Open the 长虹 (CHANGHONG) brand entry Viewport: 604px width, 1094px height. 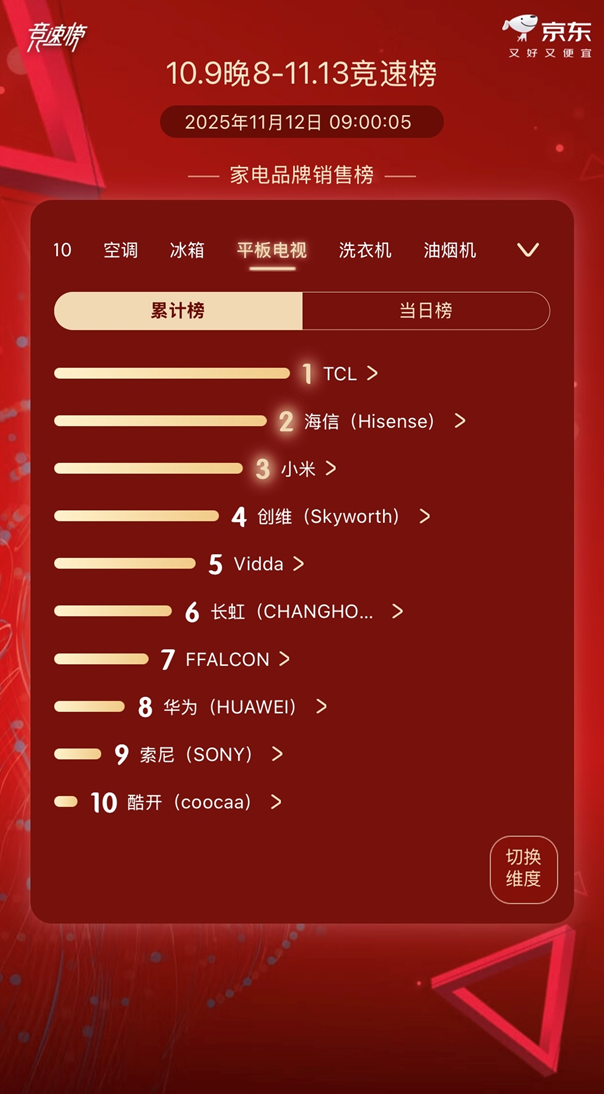[306, 612]
